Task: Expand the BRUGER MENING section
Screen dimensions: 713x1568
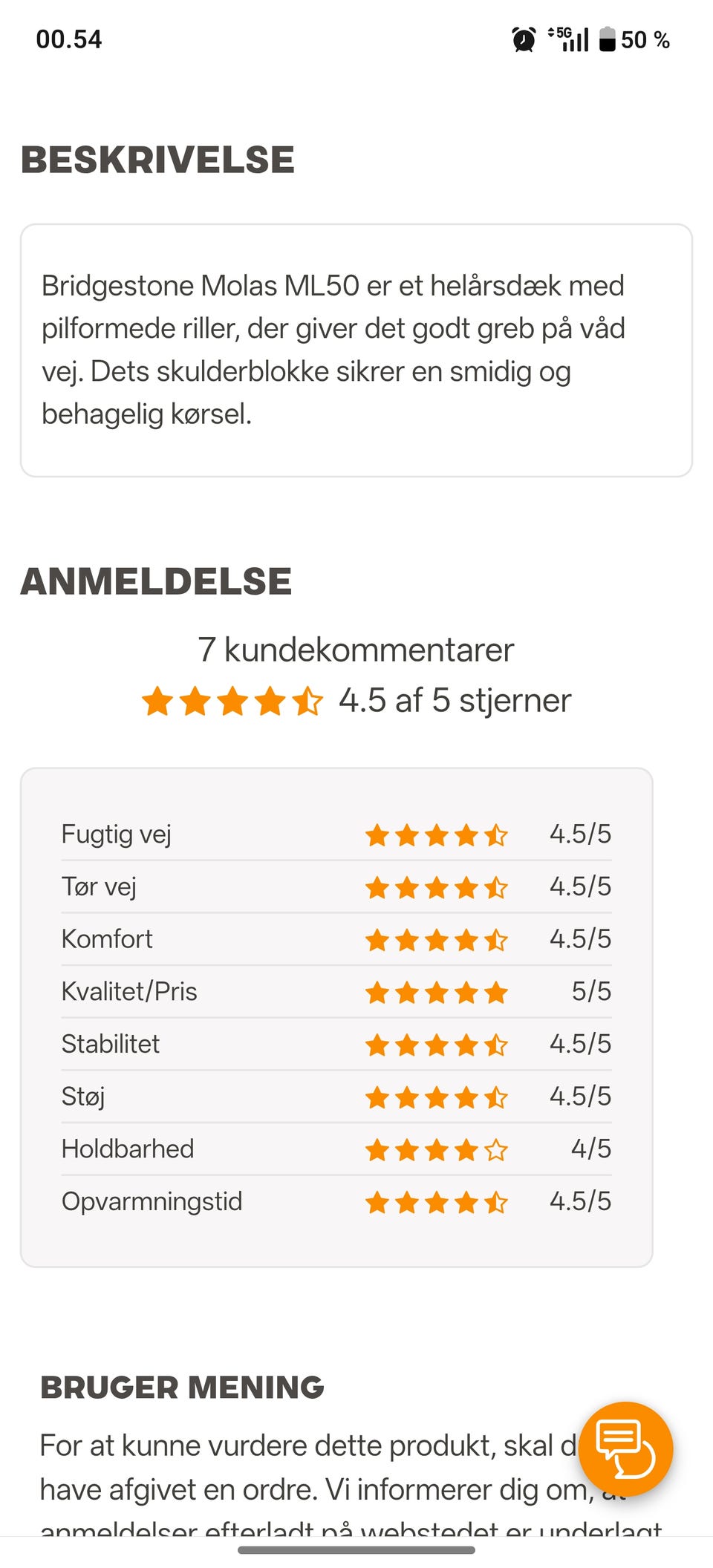Action: pos(182,1387)
